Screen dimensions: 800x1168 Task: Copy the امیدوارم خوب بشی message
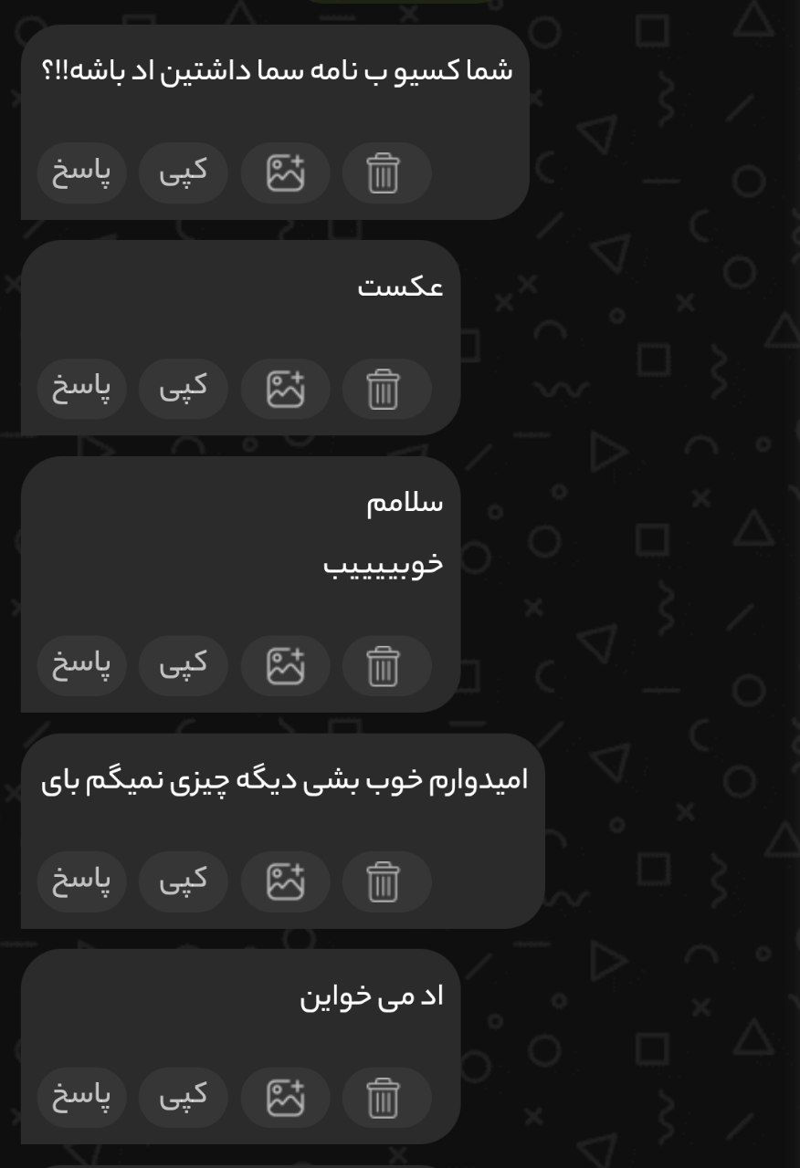click(183, 882)
